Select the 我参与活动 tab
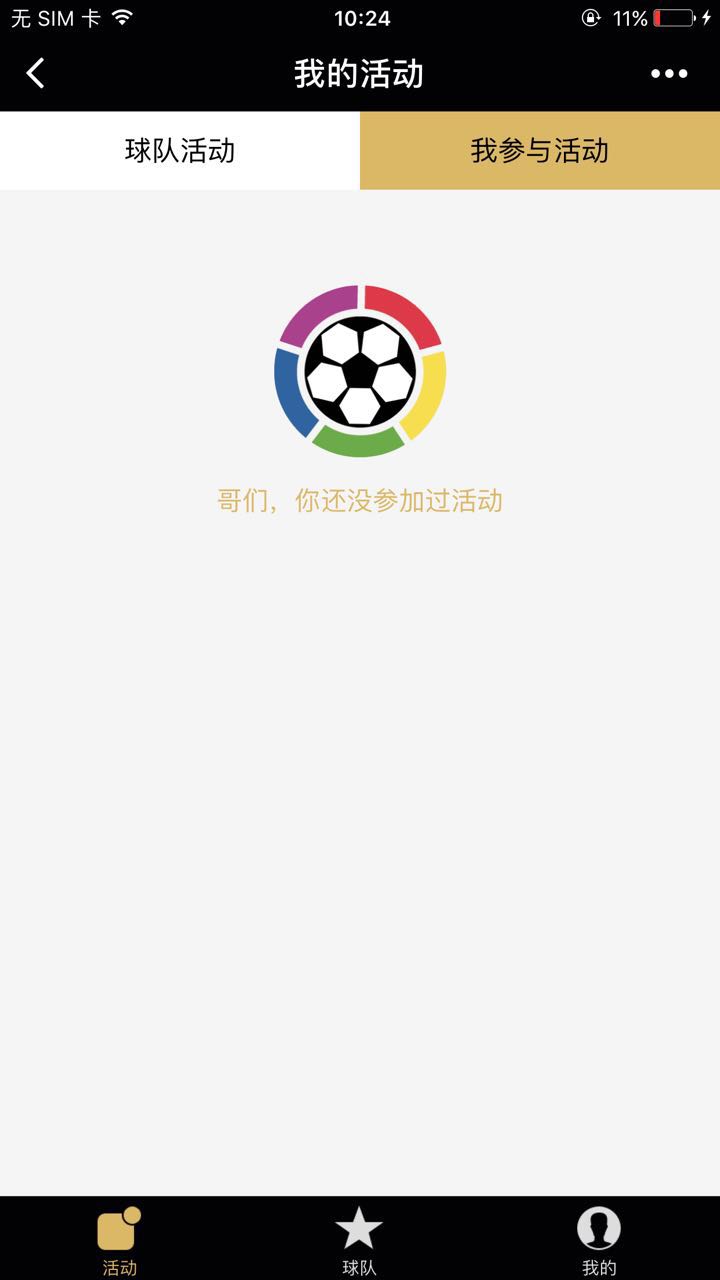This screenshot has width=720, height=1280. [x=540, y=151]
